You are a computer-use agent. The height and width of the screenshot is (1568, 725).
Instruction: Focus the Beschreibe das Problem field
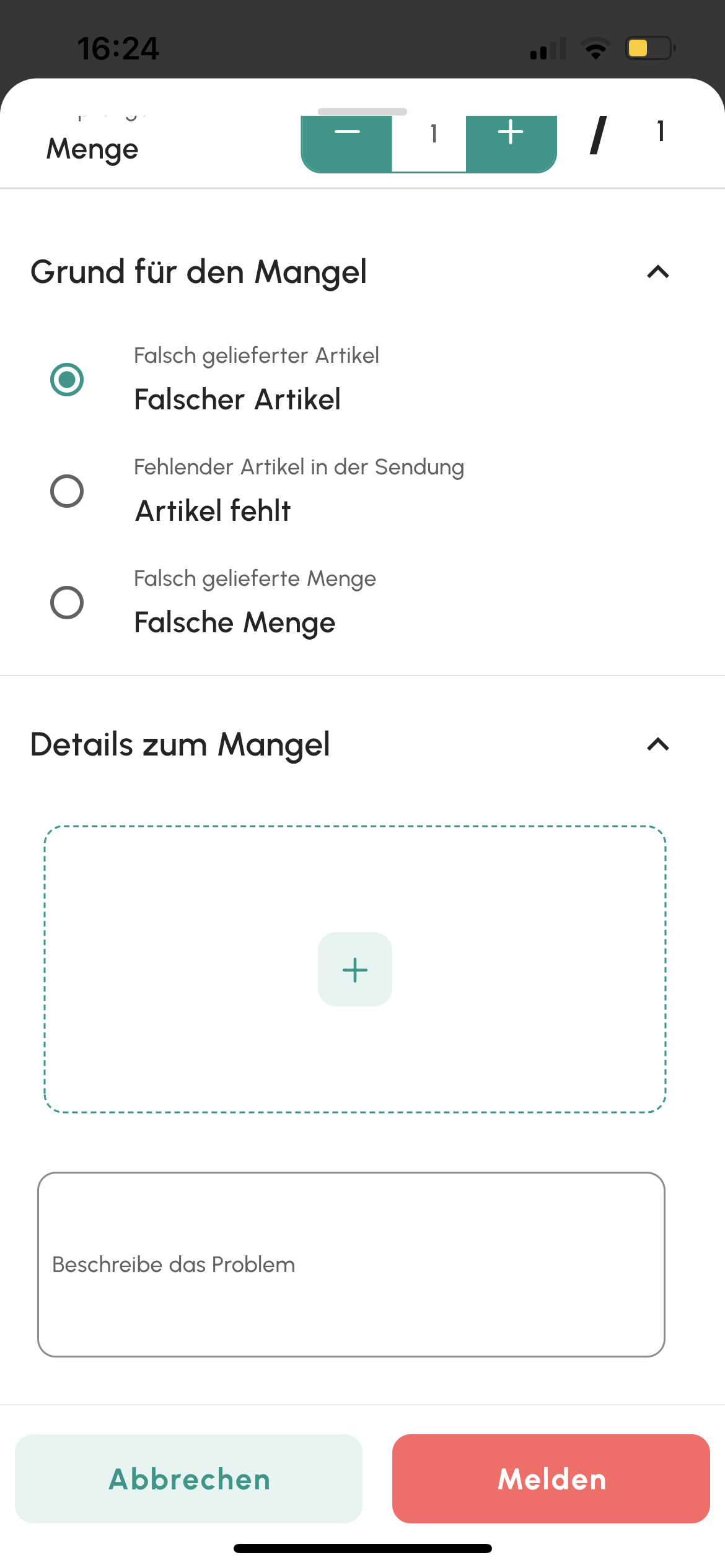(x=351, y=1264)
